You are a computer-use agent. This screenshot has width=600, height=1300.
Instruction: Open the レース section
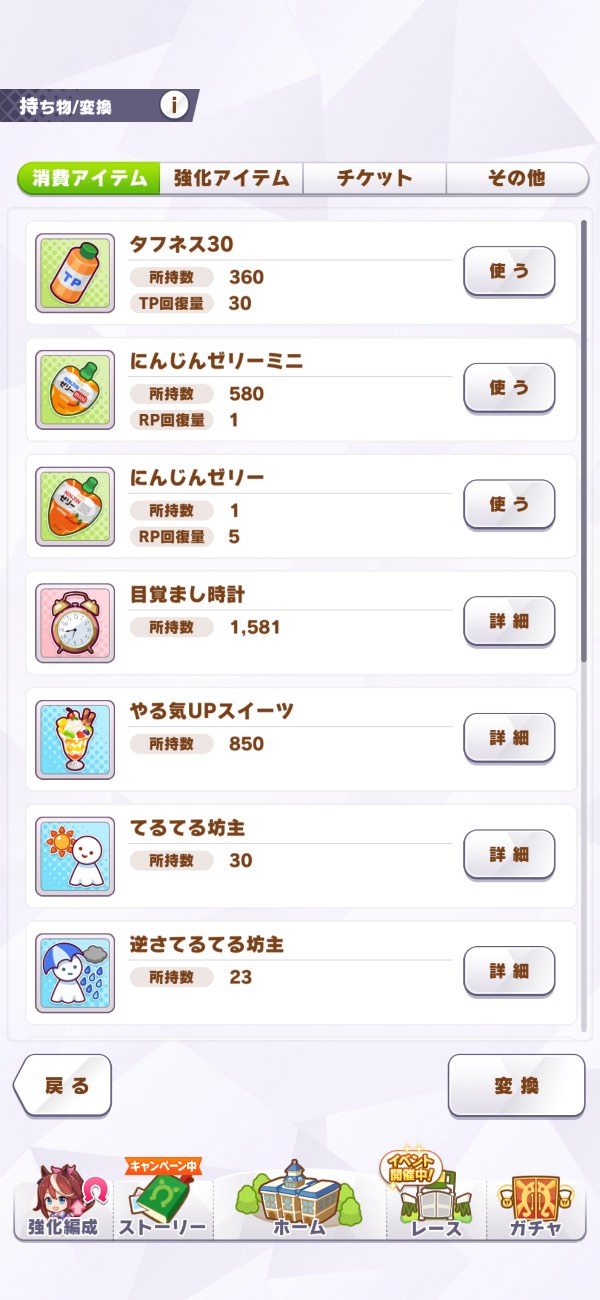coord(437,1206)
